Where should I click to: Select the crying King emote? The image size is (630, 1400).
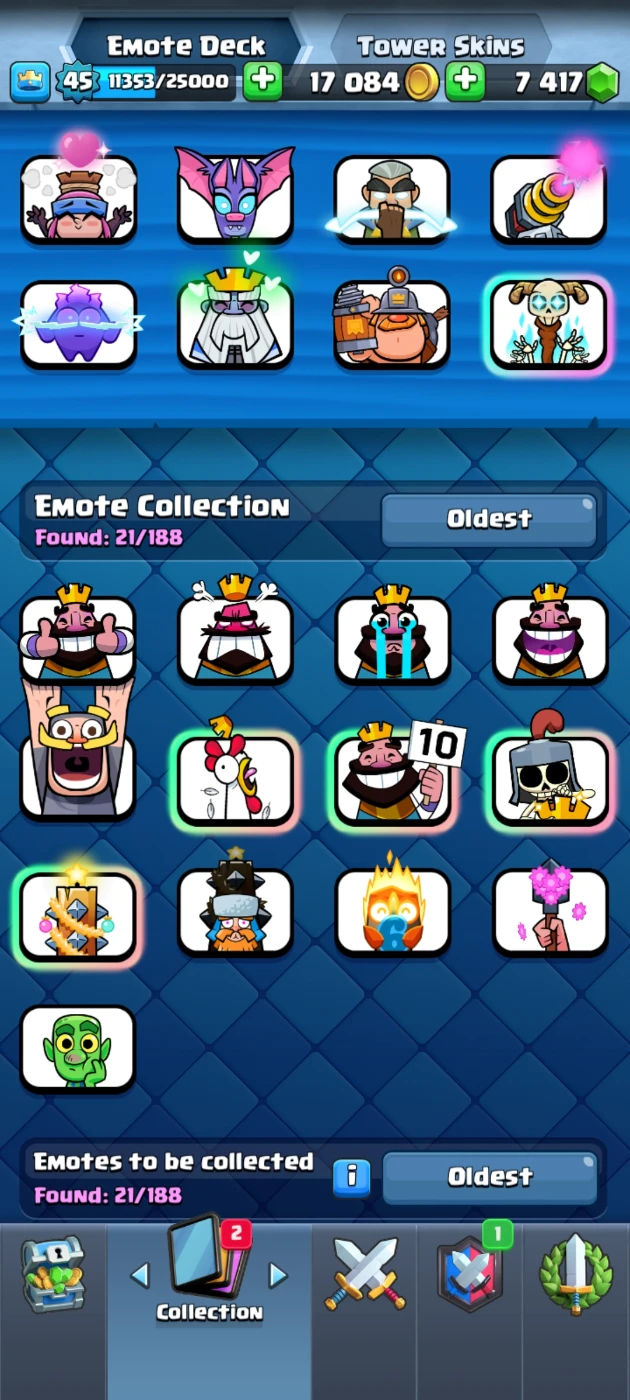click(392, 640)
